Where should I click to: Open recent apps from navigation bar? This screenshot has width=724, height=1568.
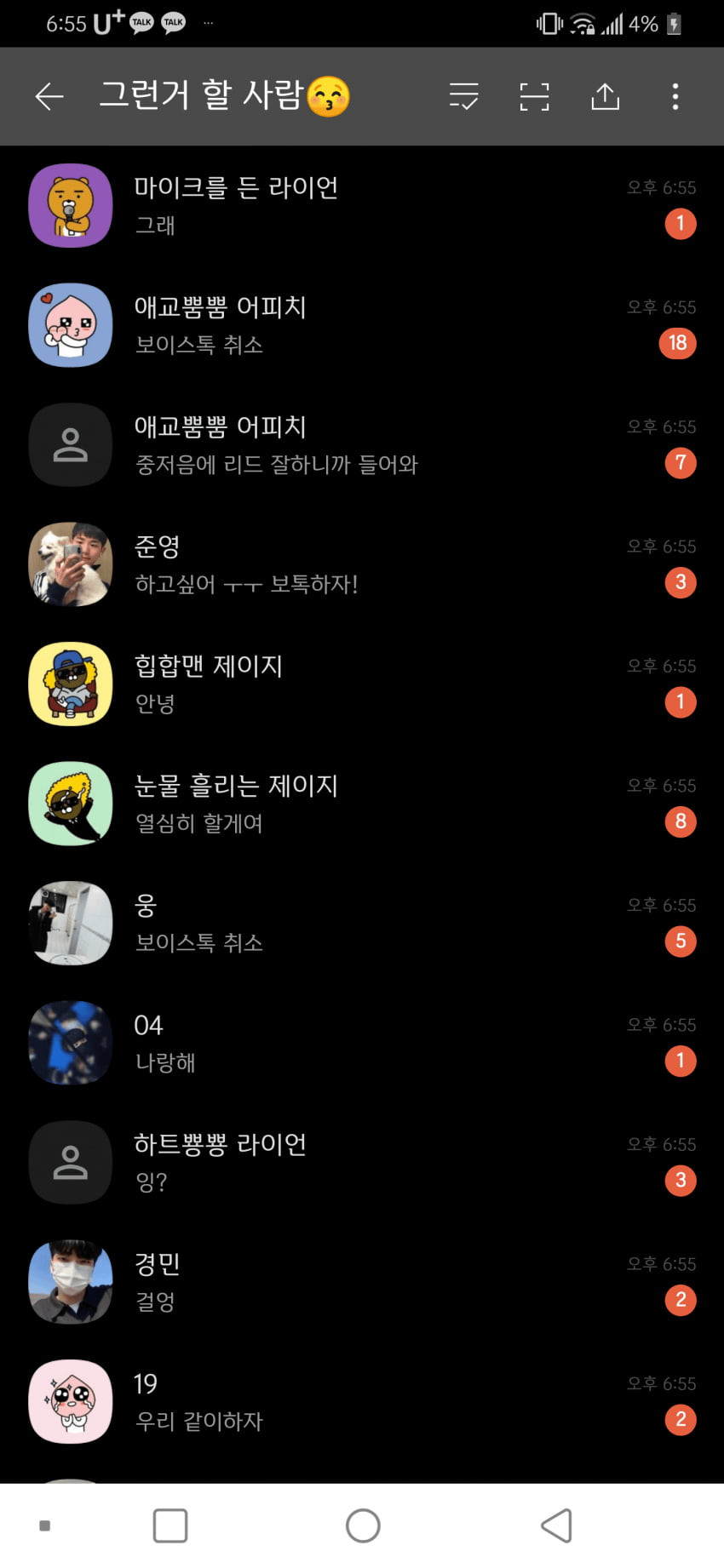170,1525
